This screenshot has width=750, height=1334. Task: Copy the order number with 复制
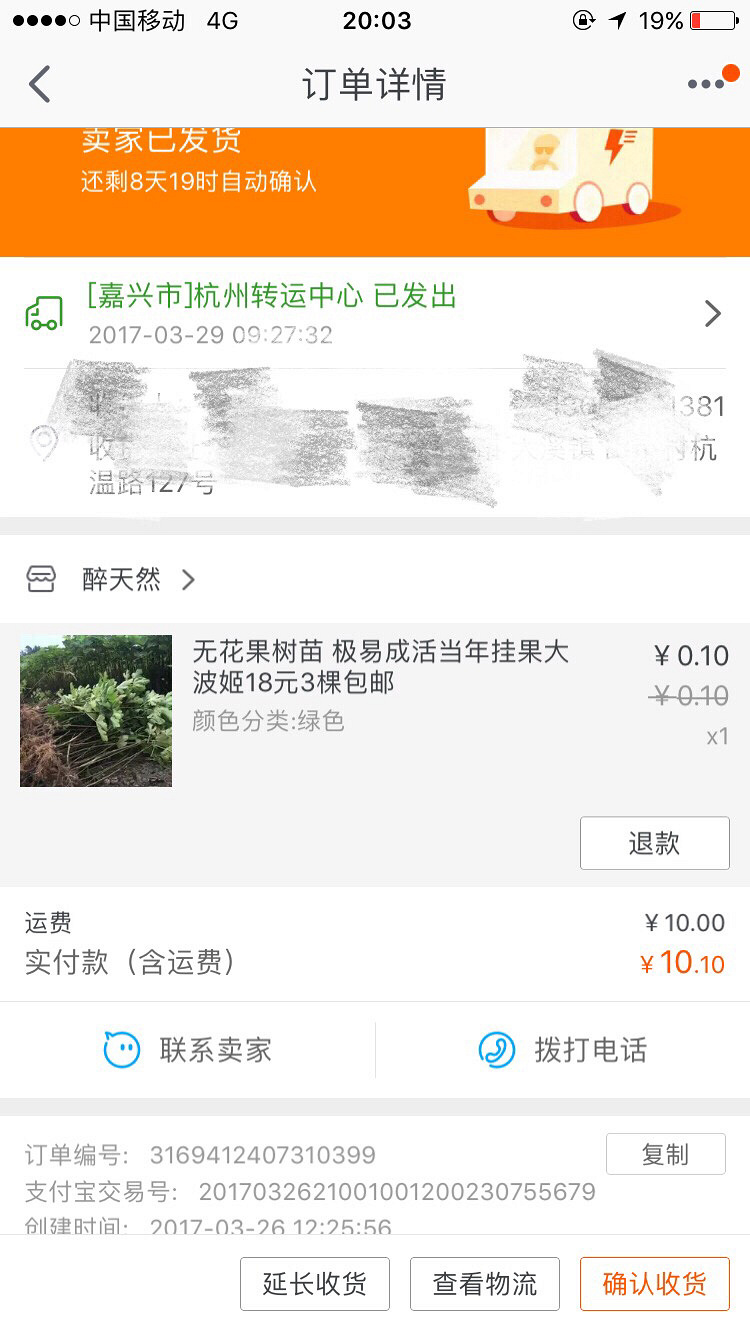pyautogui.click(x=665, y=1154)
